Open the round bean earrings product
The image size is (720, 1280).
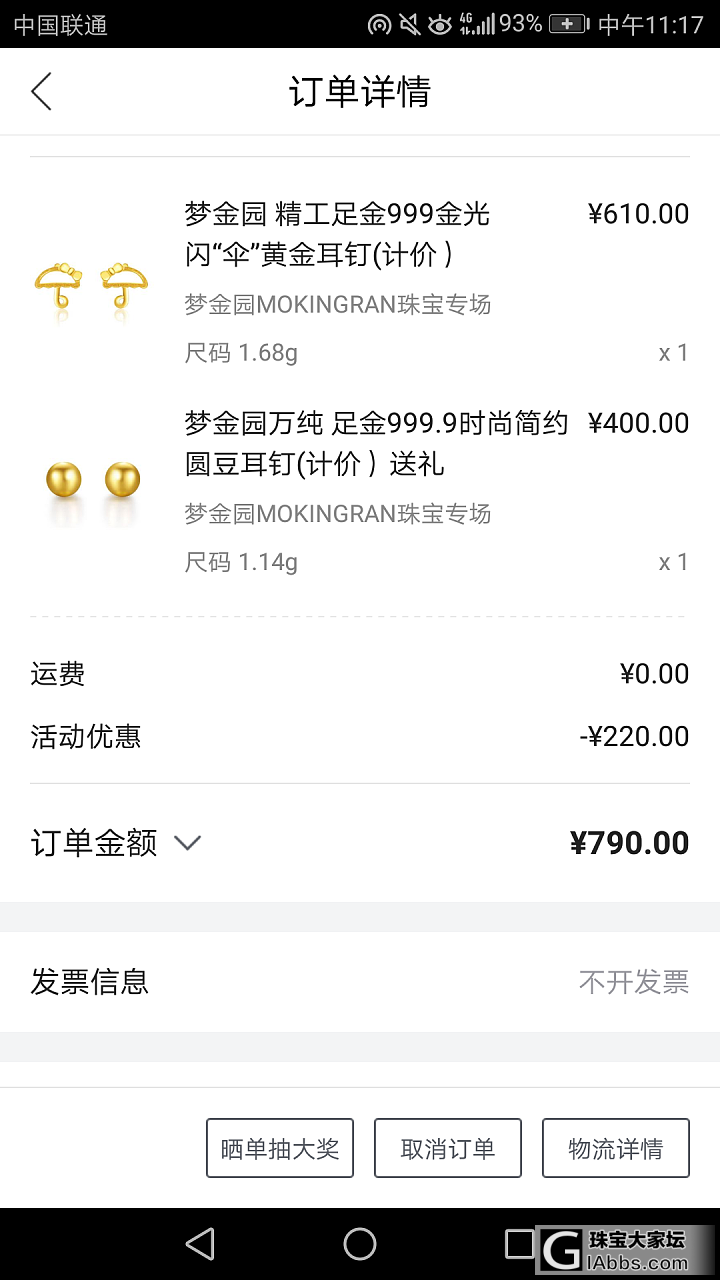tap(376, 444)
